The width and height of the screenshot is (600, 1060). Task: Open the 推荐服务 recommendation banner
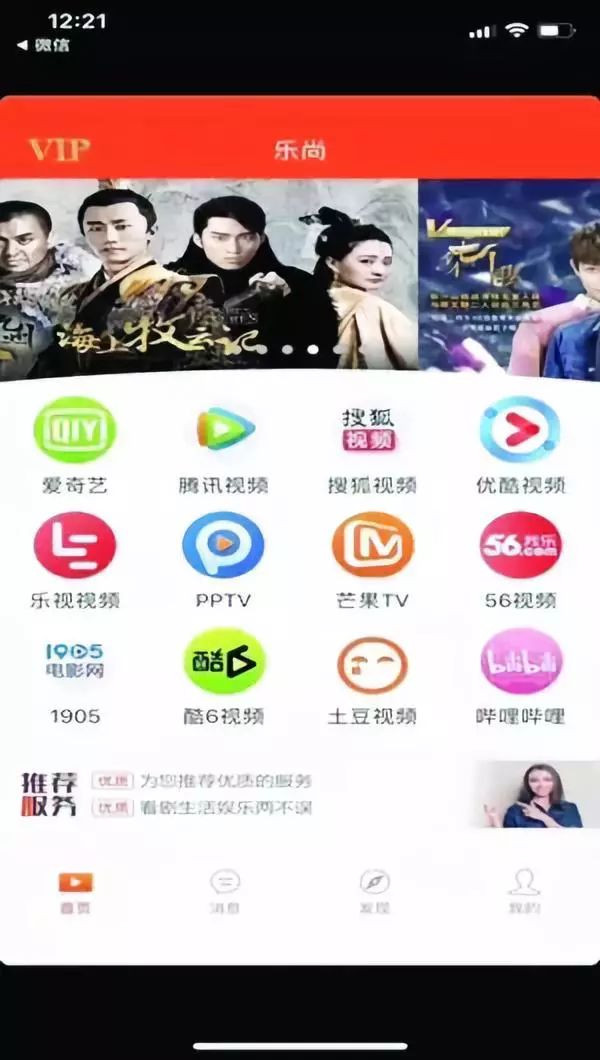click(300, 794)
